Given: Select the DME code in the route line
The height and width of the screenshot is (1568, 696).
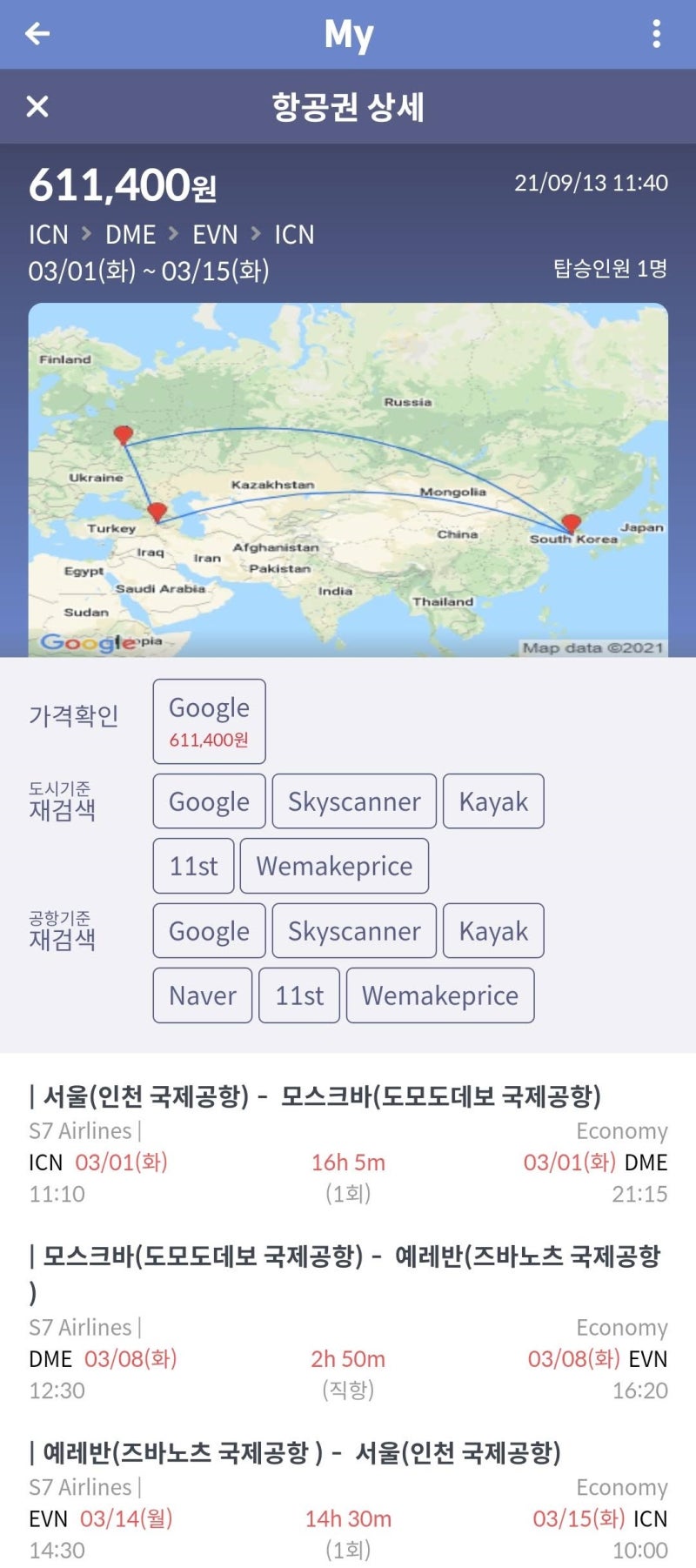Looking at the screenshot, I should [x=130, y=234].
